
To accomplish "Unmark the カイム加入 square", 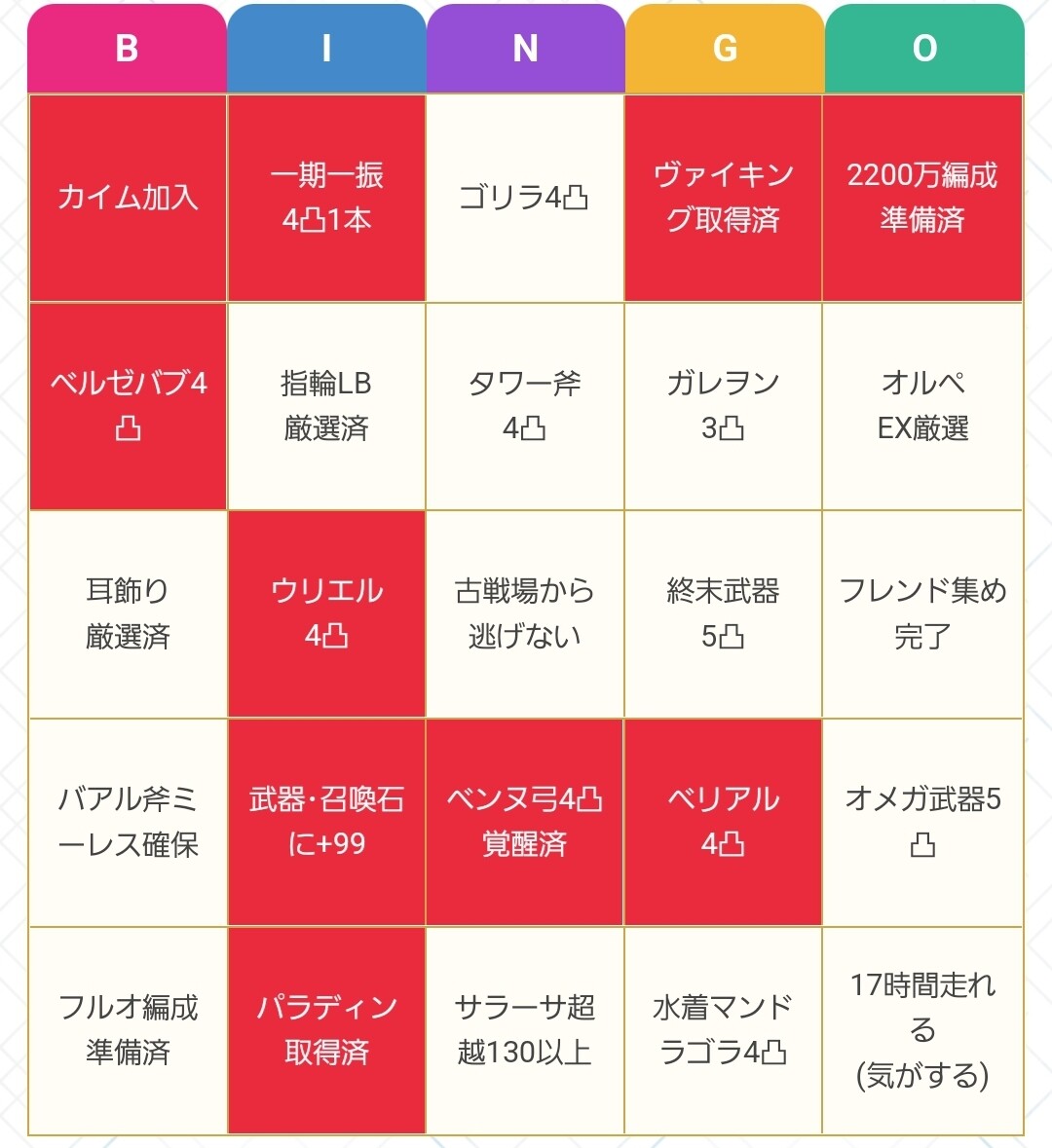I will pos(128,198).
